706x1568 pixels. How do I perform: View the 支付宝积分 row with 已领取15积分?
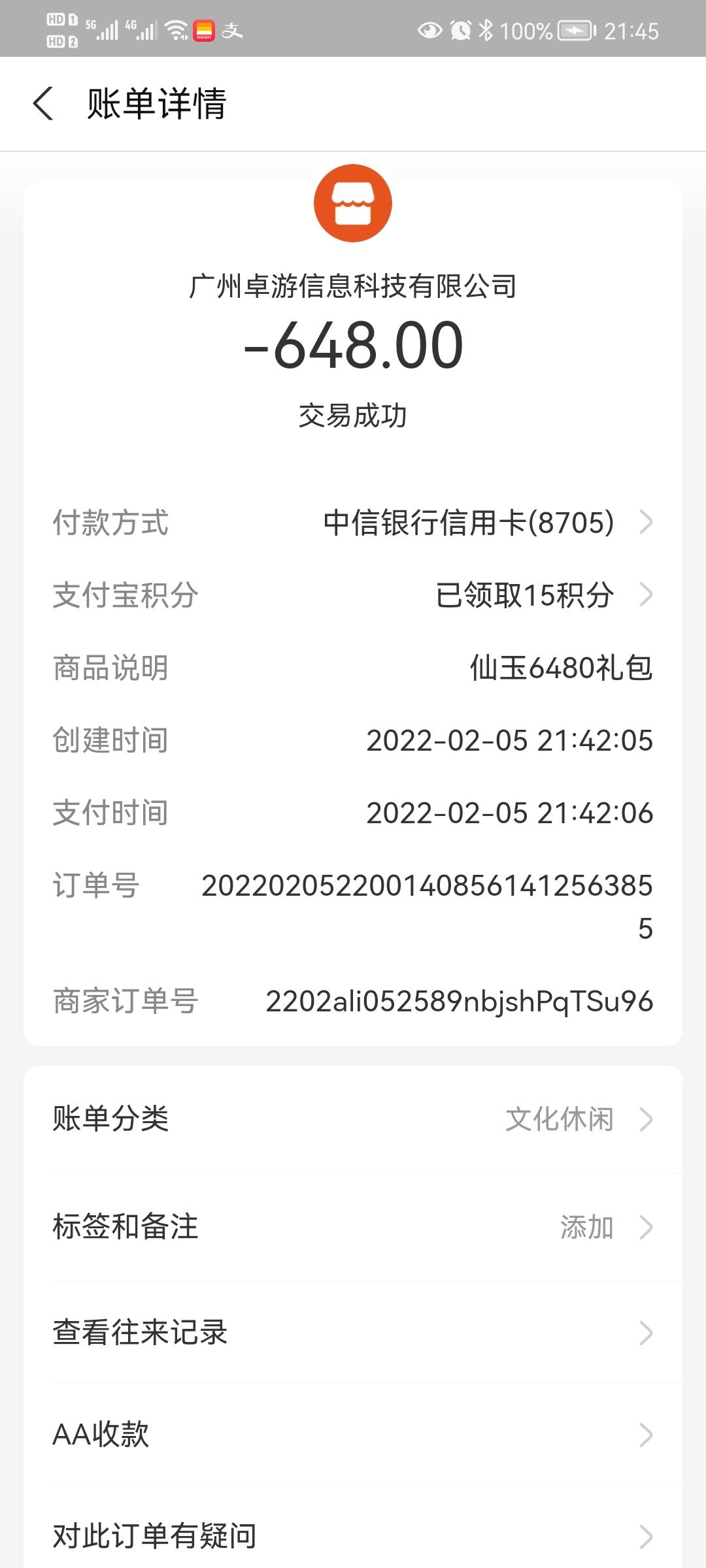(353, 595)
